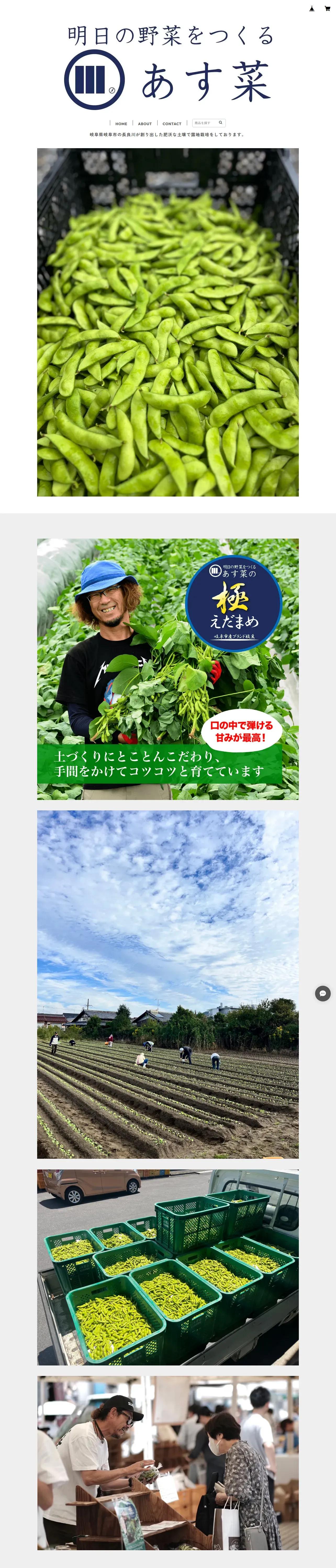The image size is (336, 1568).
Task: Open the floating chat message button
Action: 323,993
